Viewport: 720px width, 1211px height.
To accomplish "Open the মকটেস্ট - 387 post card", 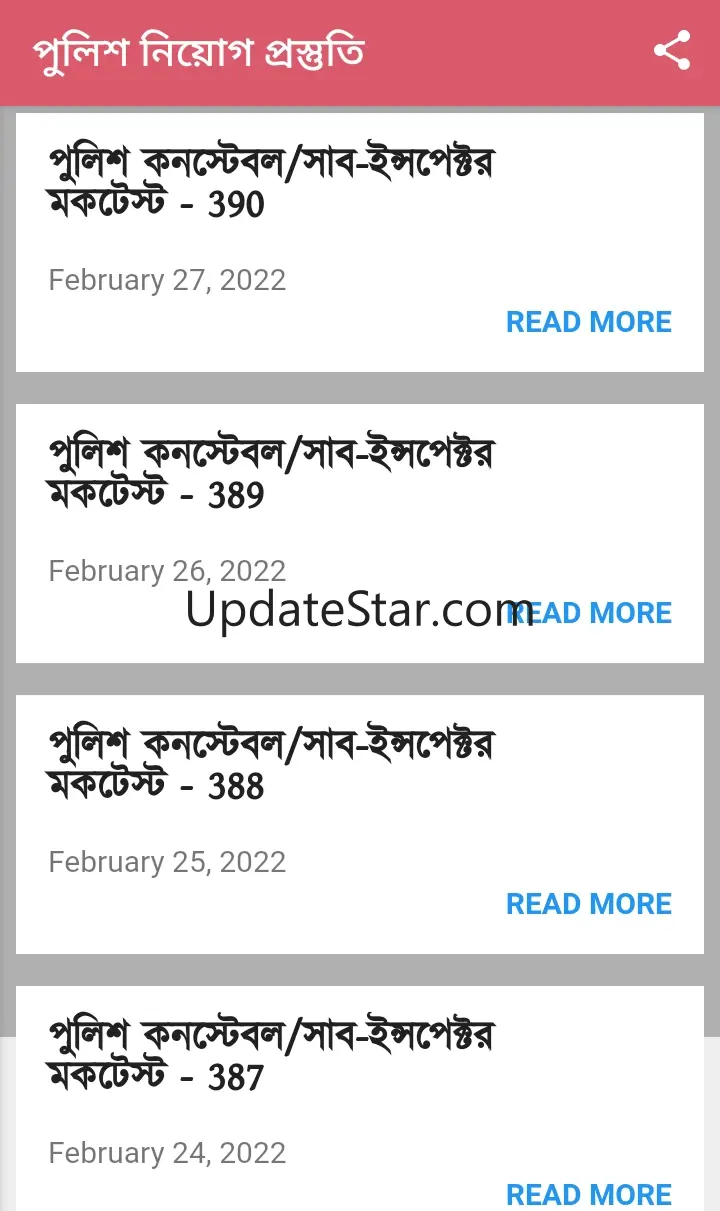I will coord(360,1098).
